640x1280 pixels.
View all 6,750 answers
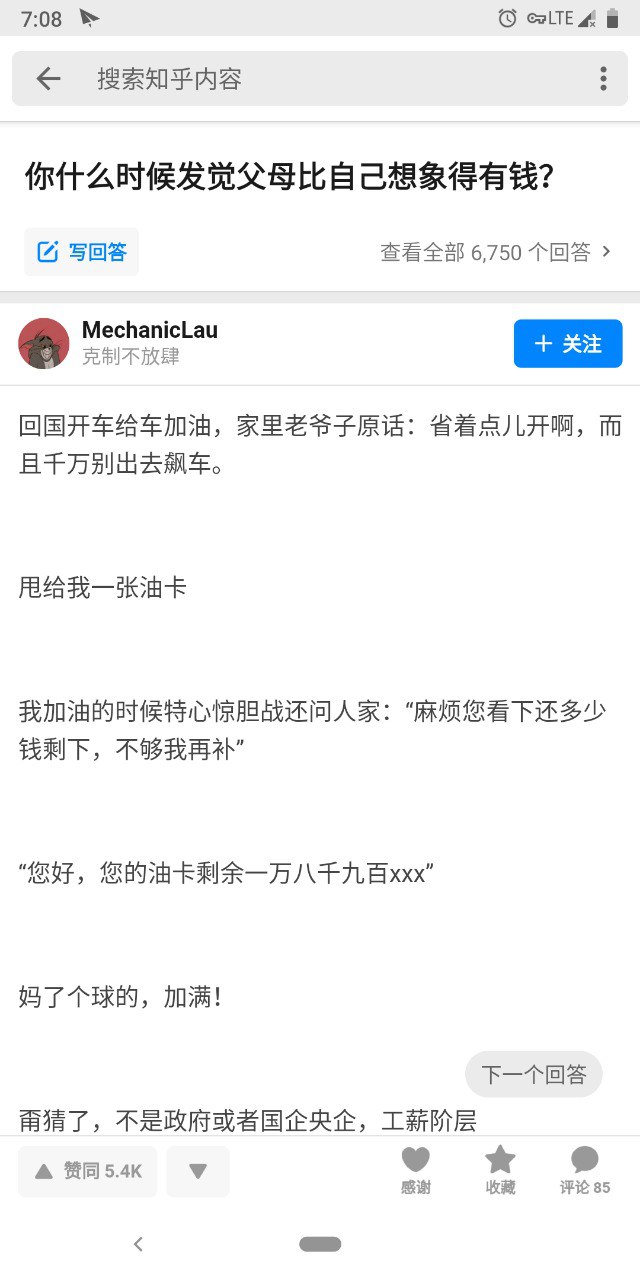495,252
